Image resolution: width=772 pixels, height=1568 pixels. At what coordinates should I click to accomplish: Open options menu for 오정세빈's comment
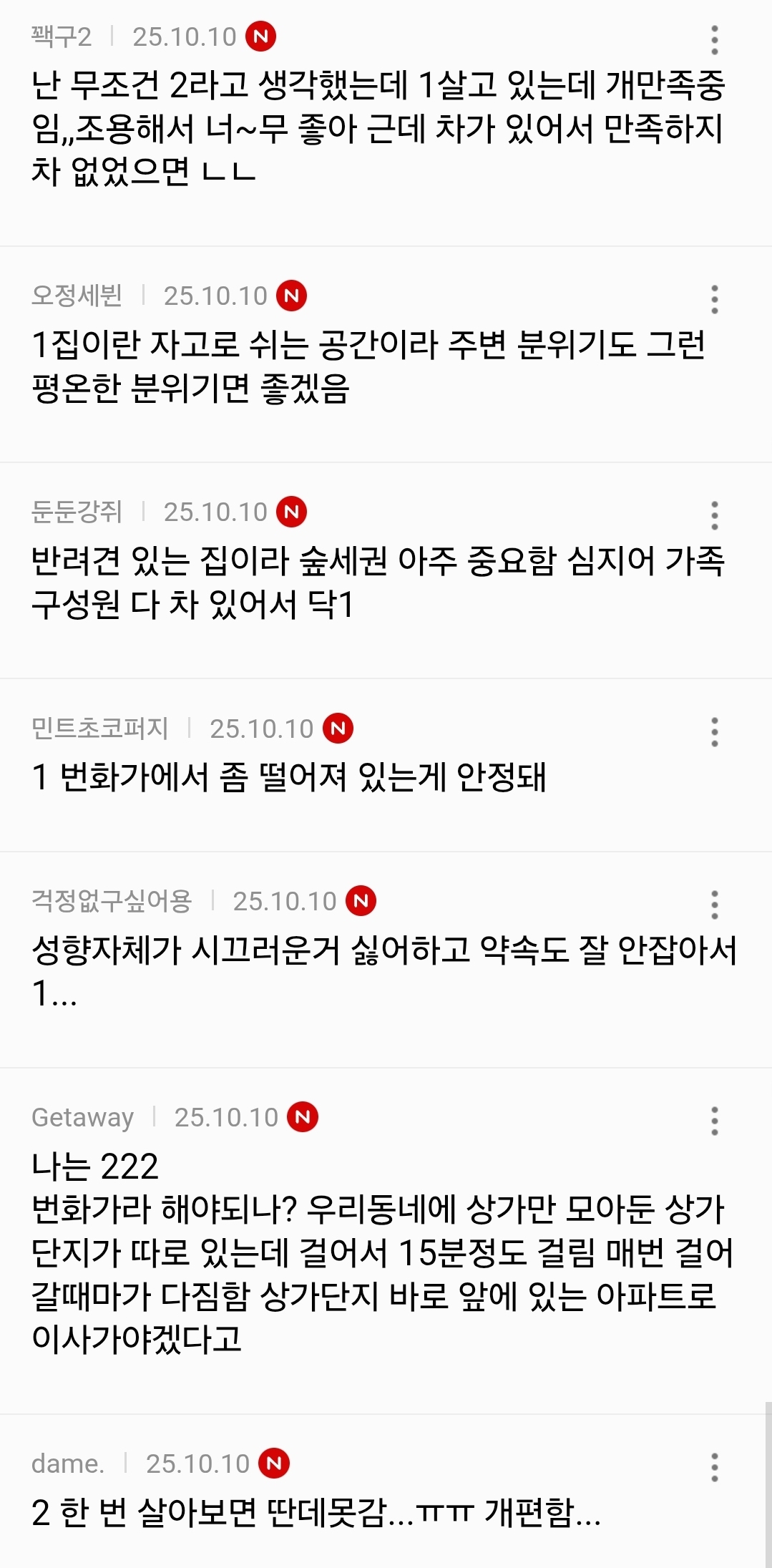[x=714, y=299]
